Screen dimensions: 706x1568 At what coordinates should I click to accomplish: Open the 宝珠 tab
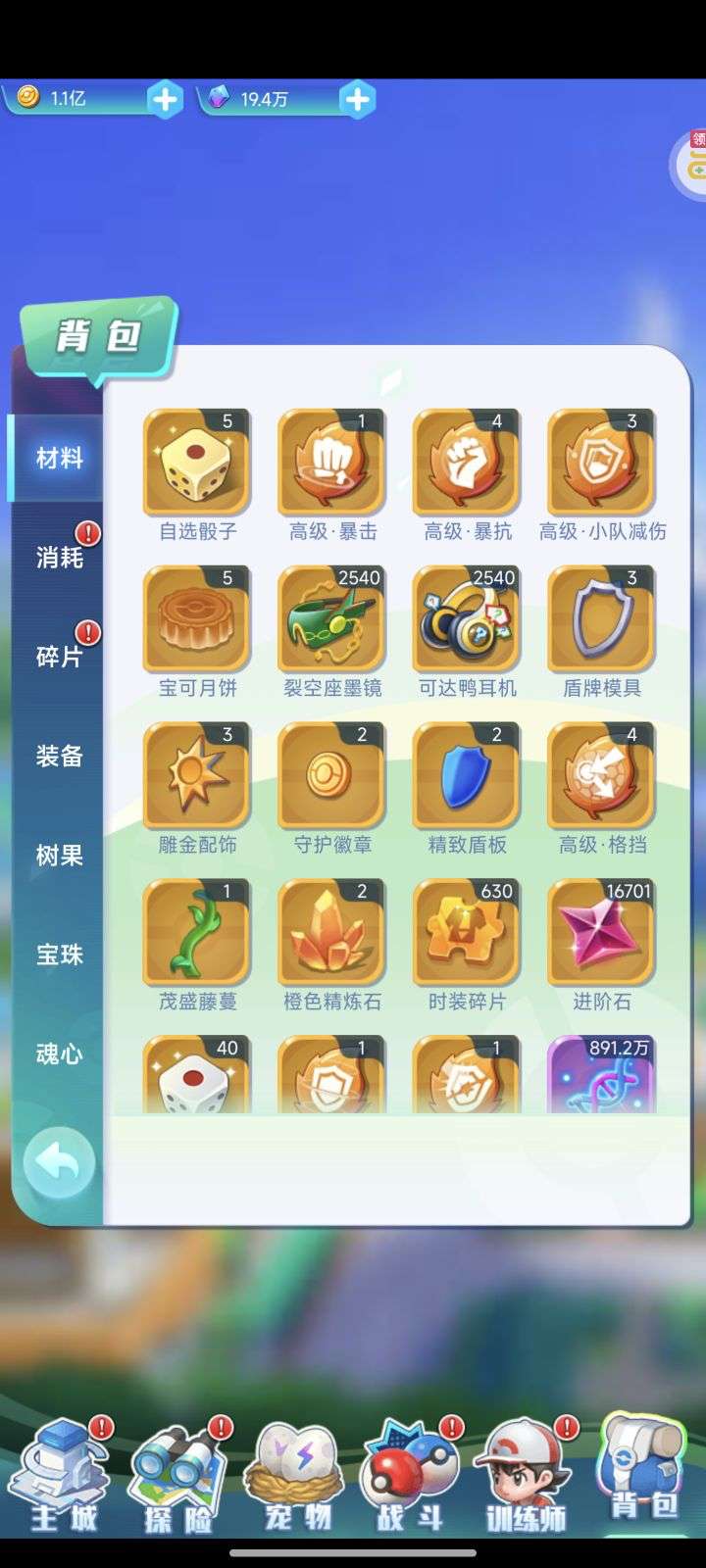click(59, 954)
